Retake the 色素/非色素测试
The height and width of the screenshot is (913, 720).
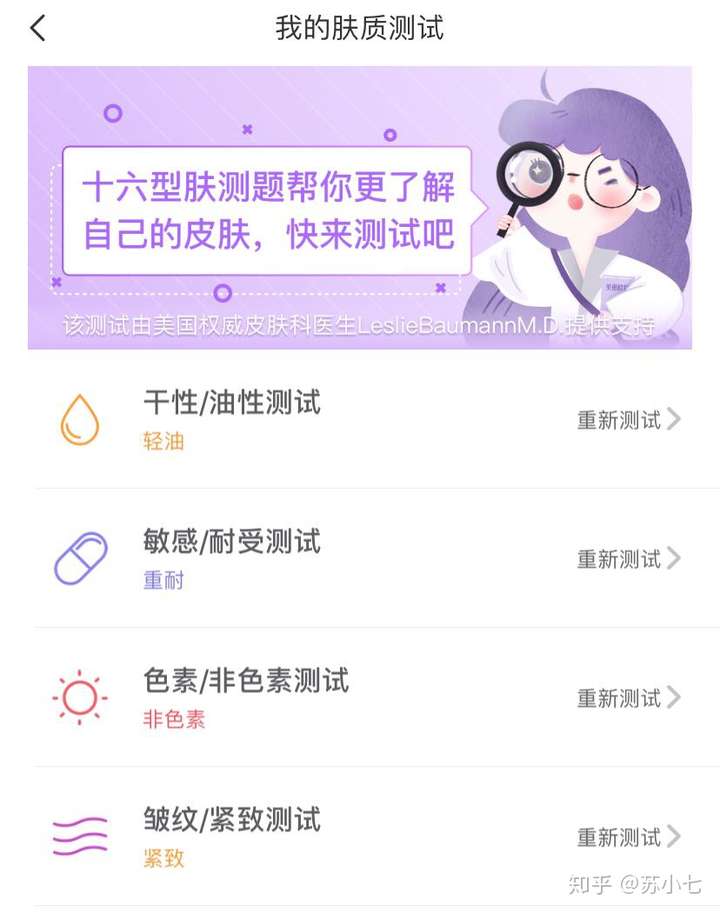click(628, 698)
